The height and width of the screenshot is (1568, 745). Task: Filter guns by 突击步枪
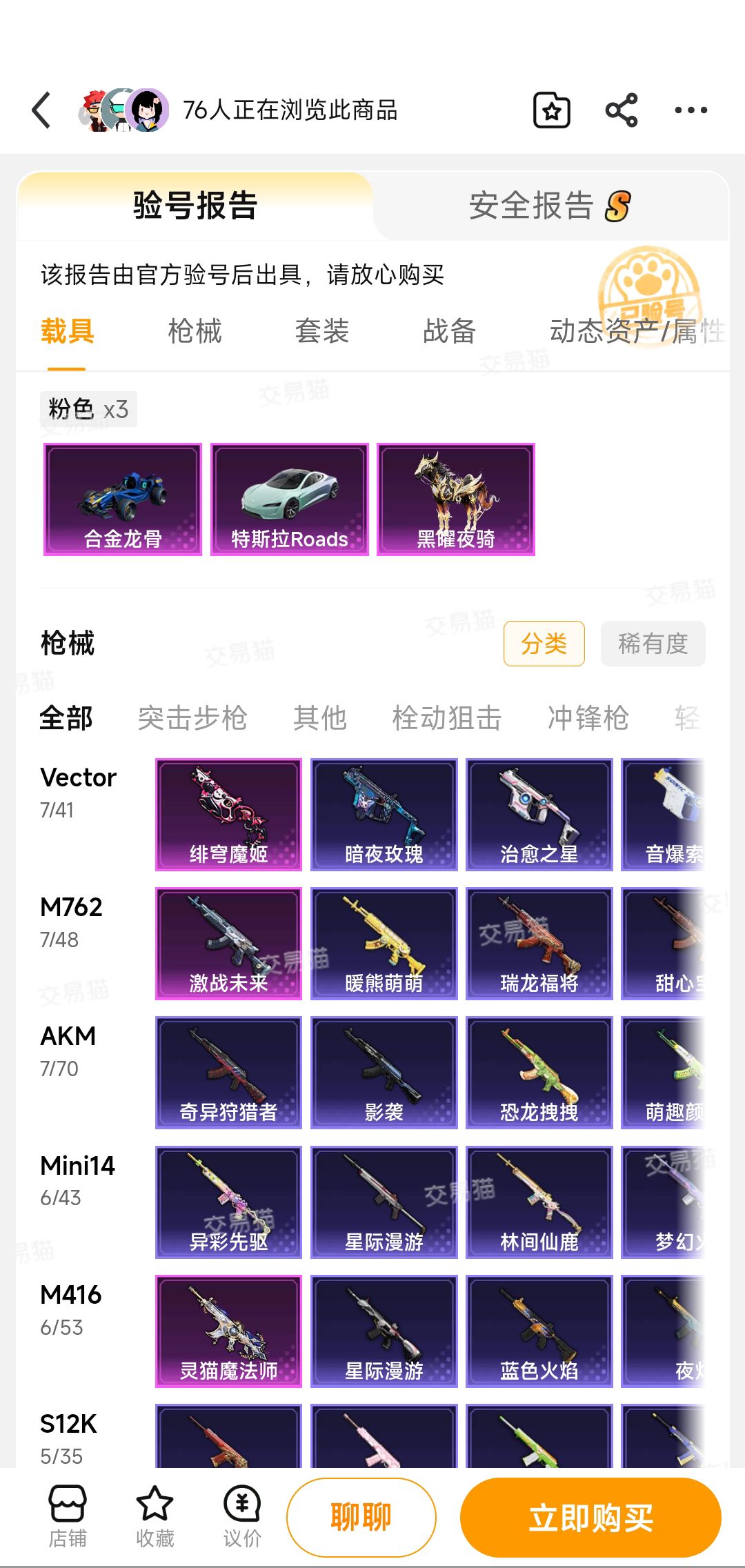pyautogui.click(x=192, y=719)
